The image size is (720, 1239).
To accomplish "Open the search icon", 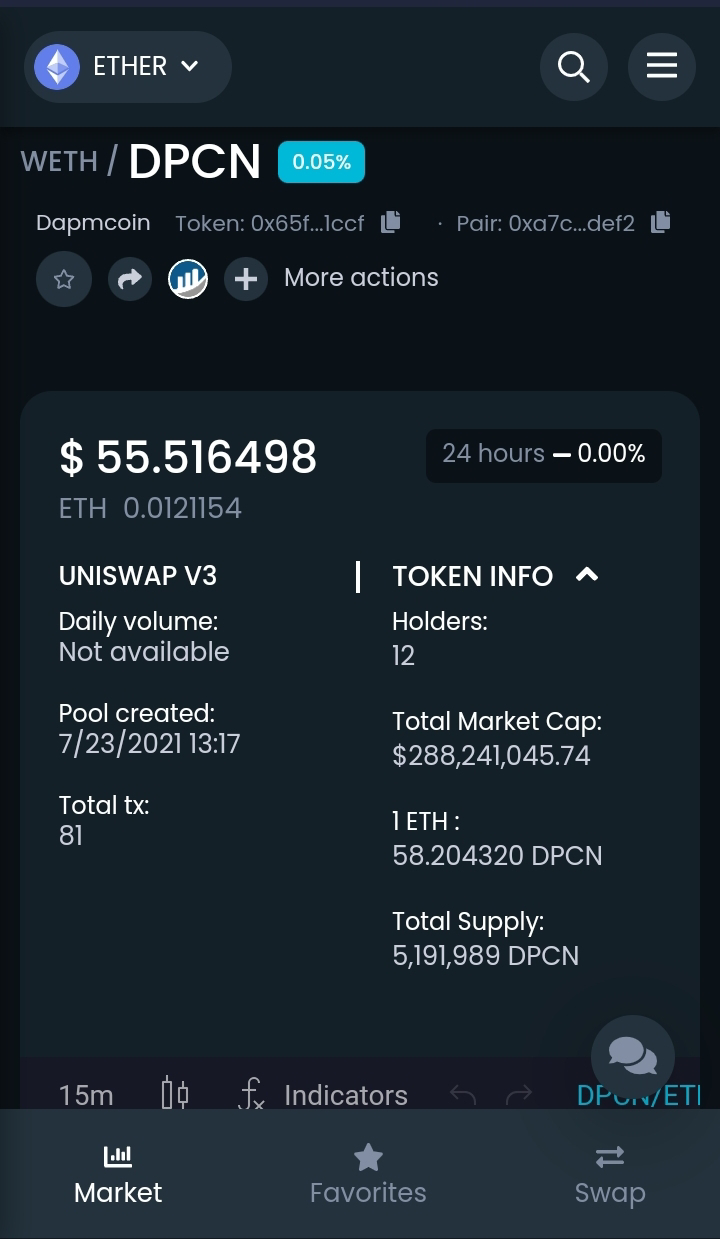I will click(573, 67).
